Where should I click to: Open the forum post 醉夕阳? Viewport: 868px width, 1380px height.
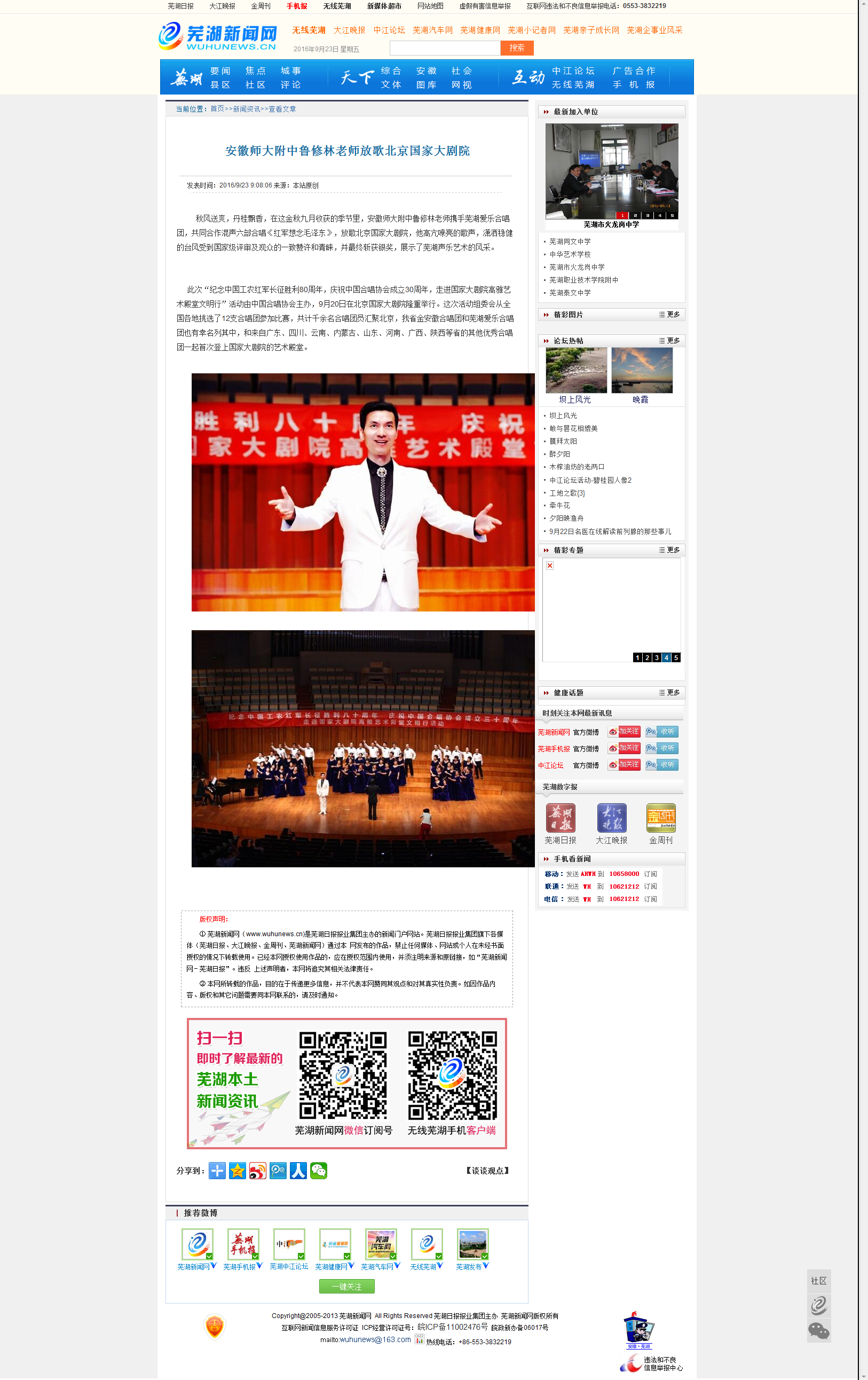559,454
